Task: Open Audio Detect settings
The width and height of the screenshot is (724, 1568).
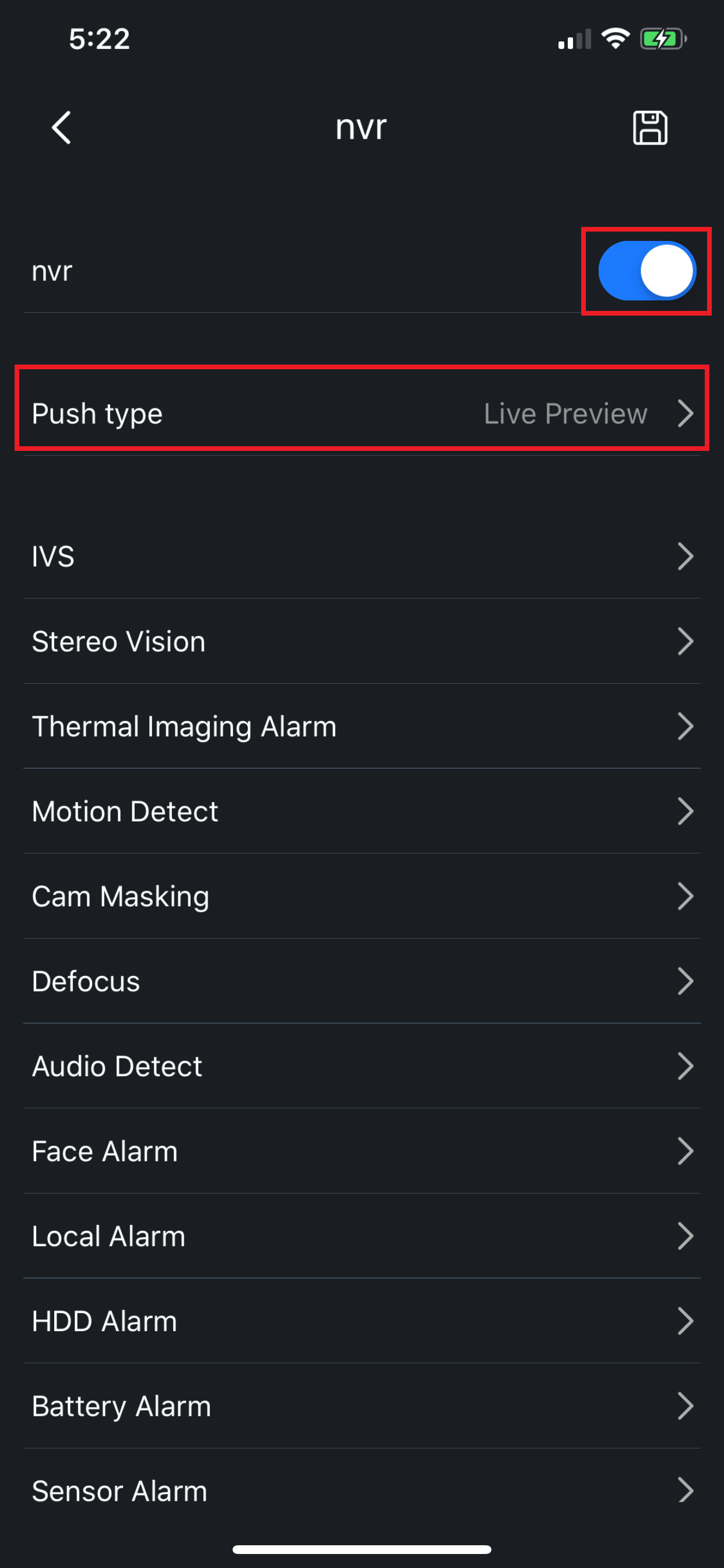Action: click(362, 1066)
